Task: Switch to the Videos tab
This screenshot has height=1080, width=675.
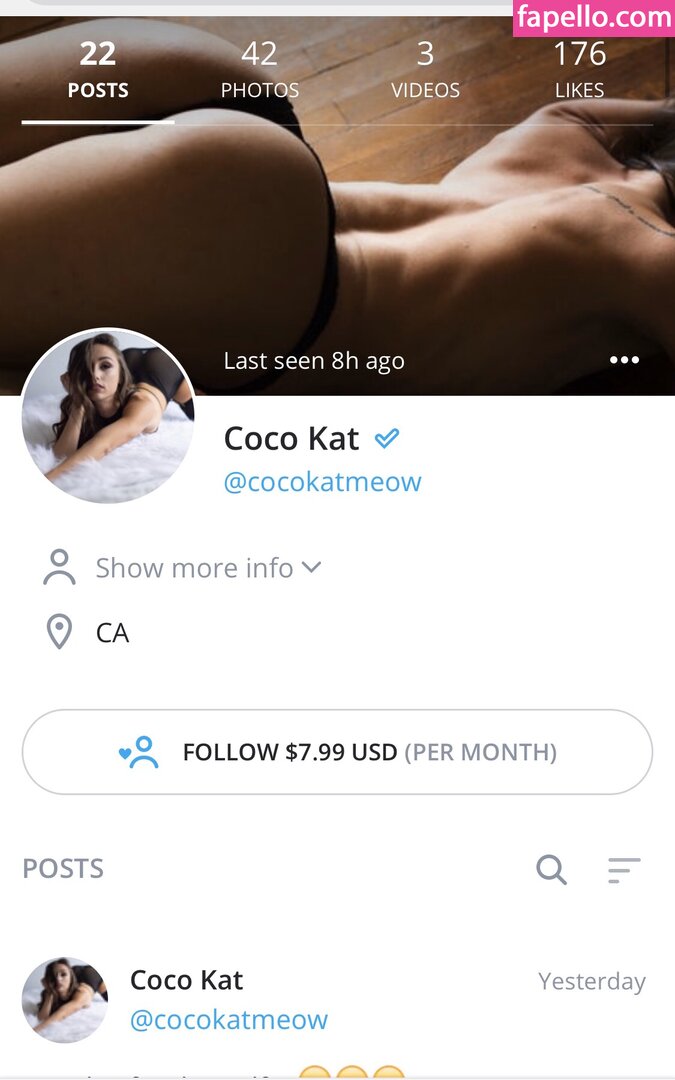Action: point(425,70)
